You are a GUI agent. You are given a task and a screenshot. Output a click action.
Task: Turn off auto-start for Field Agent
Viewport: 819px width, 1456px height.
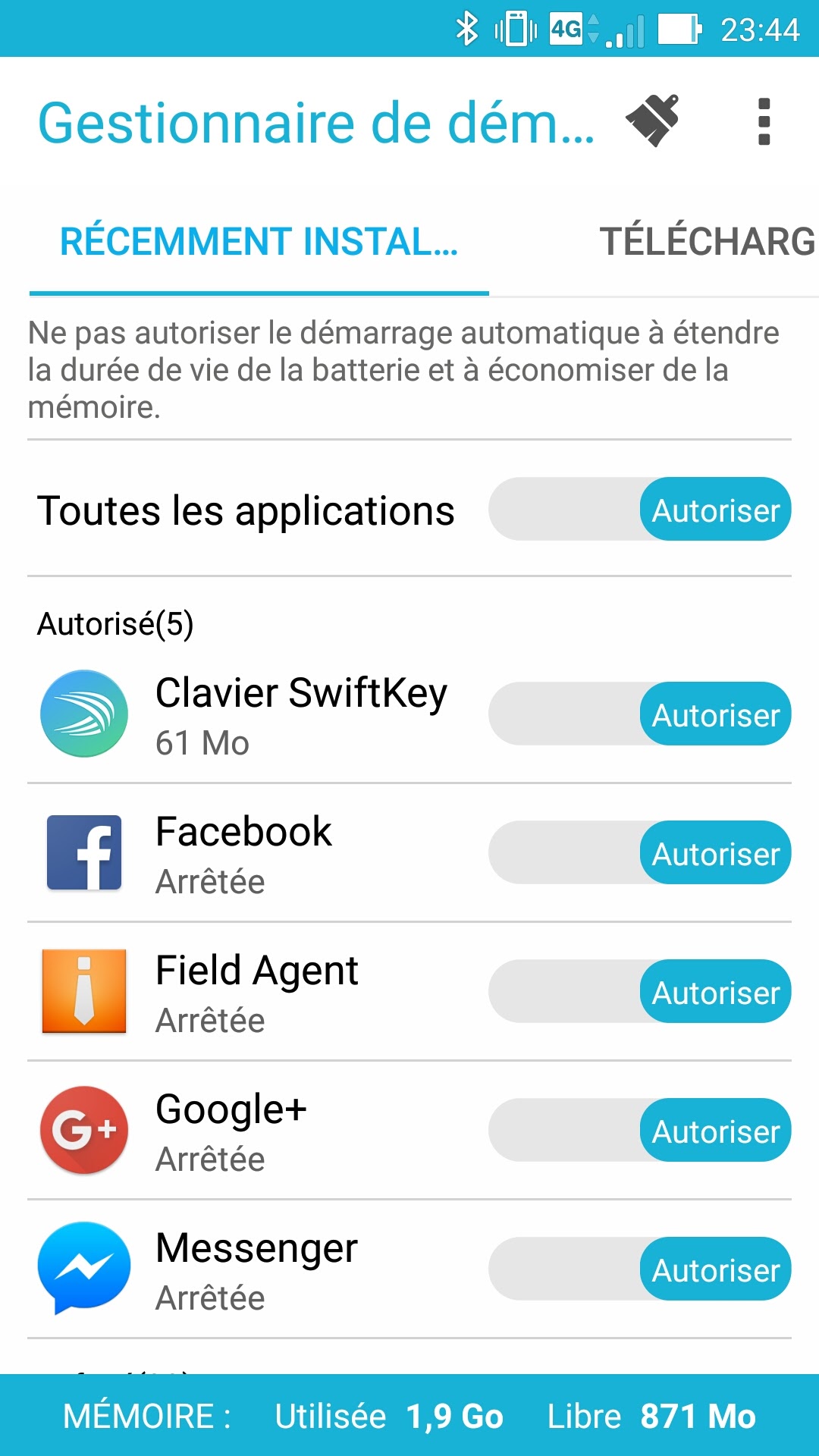coord(640,992)
